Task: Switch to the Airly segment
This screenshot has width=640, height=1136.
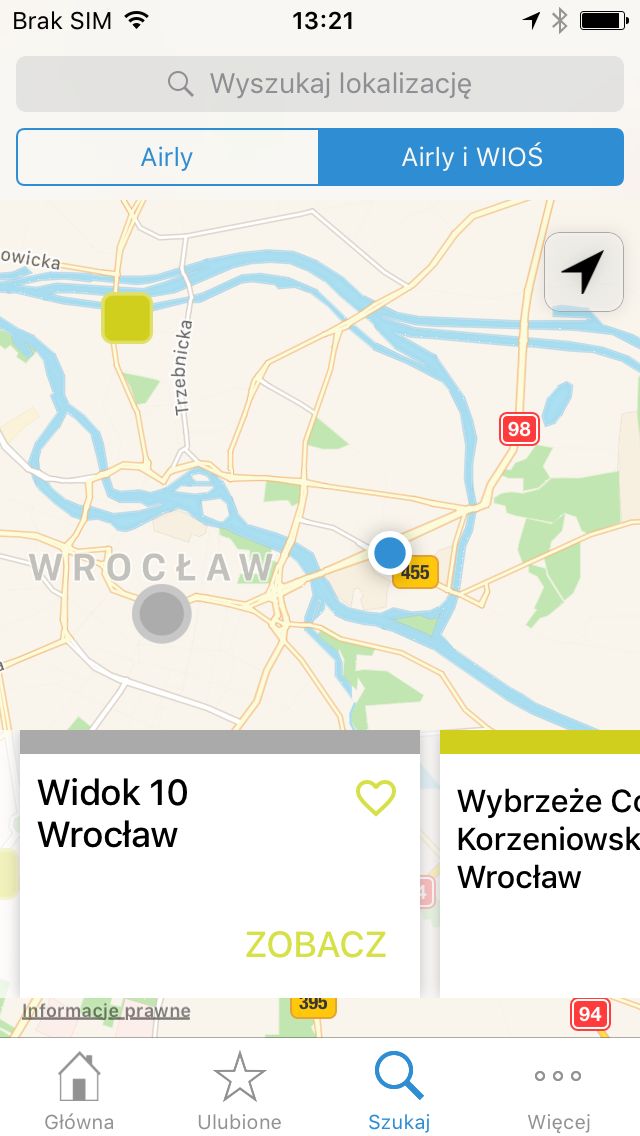Action: 167,157
